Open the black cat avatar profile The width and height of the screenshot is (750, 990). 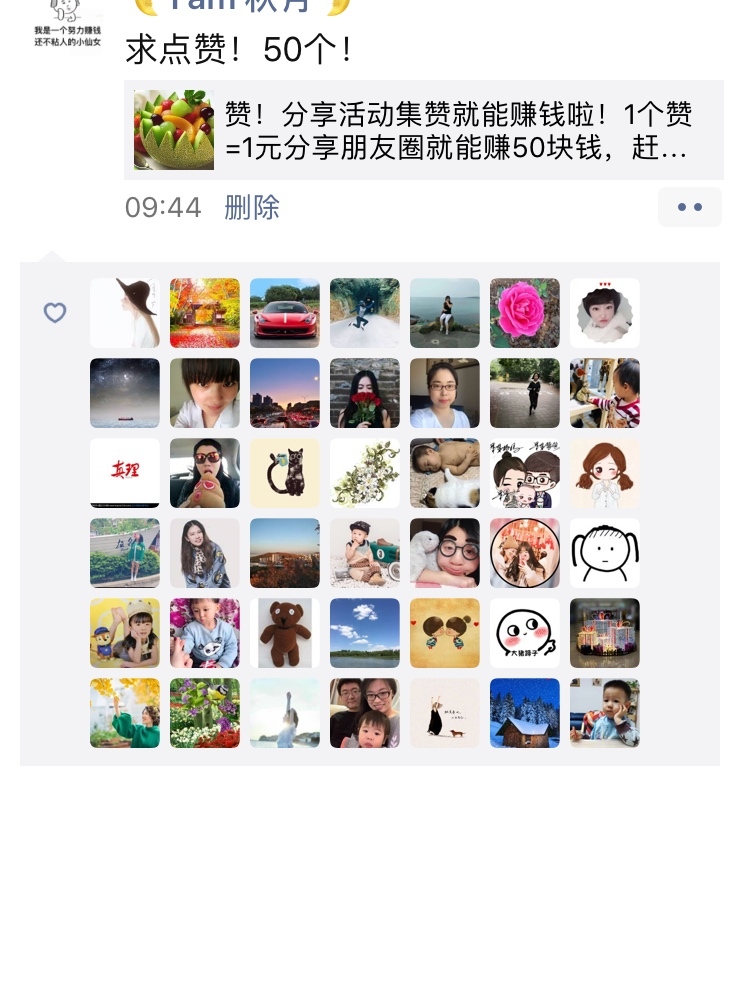(285, 473)
